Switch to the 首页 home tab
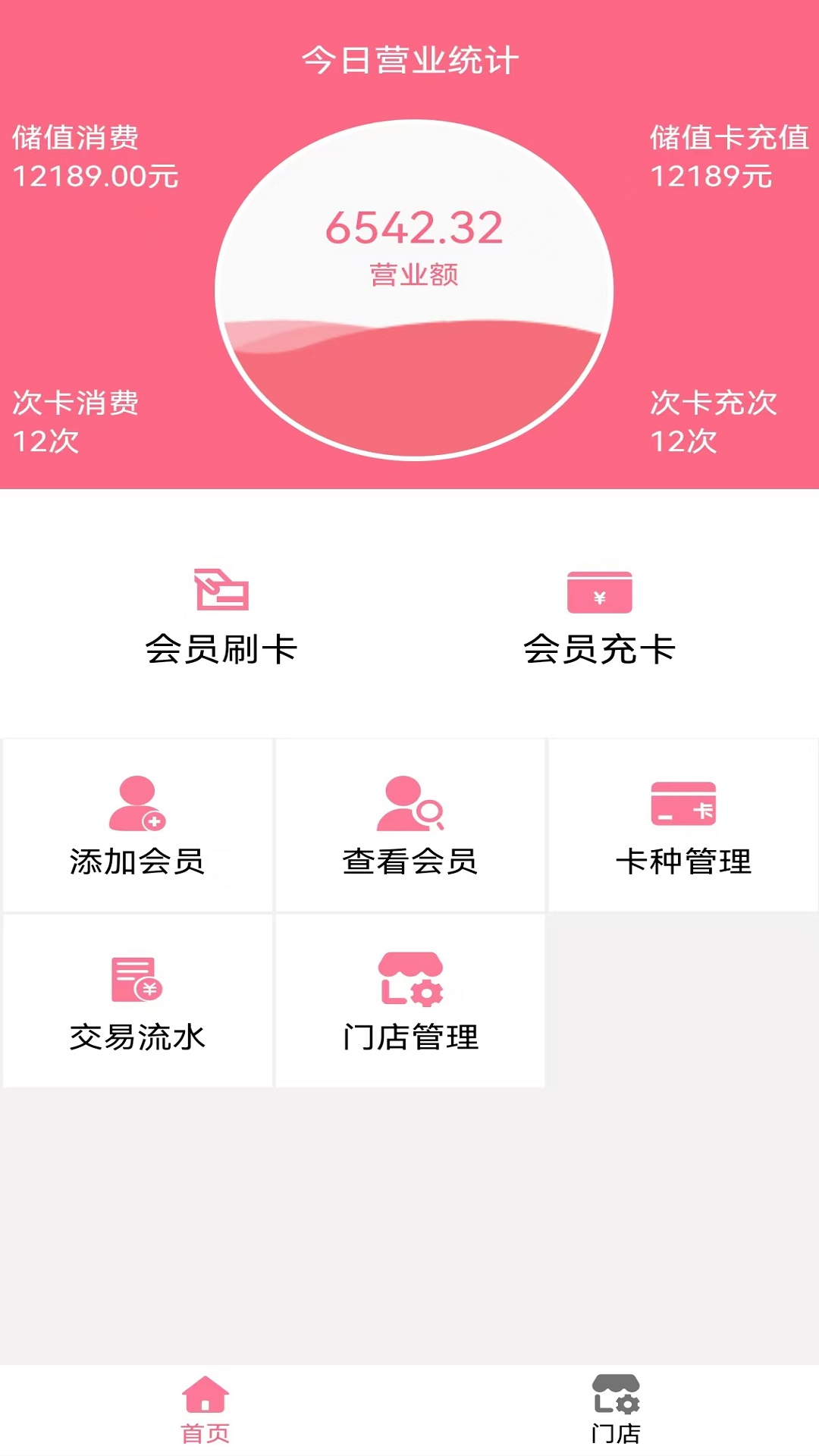The width and height of the screenshot is (819, 1456). pos(206,1409)
